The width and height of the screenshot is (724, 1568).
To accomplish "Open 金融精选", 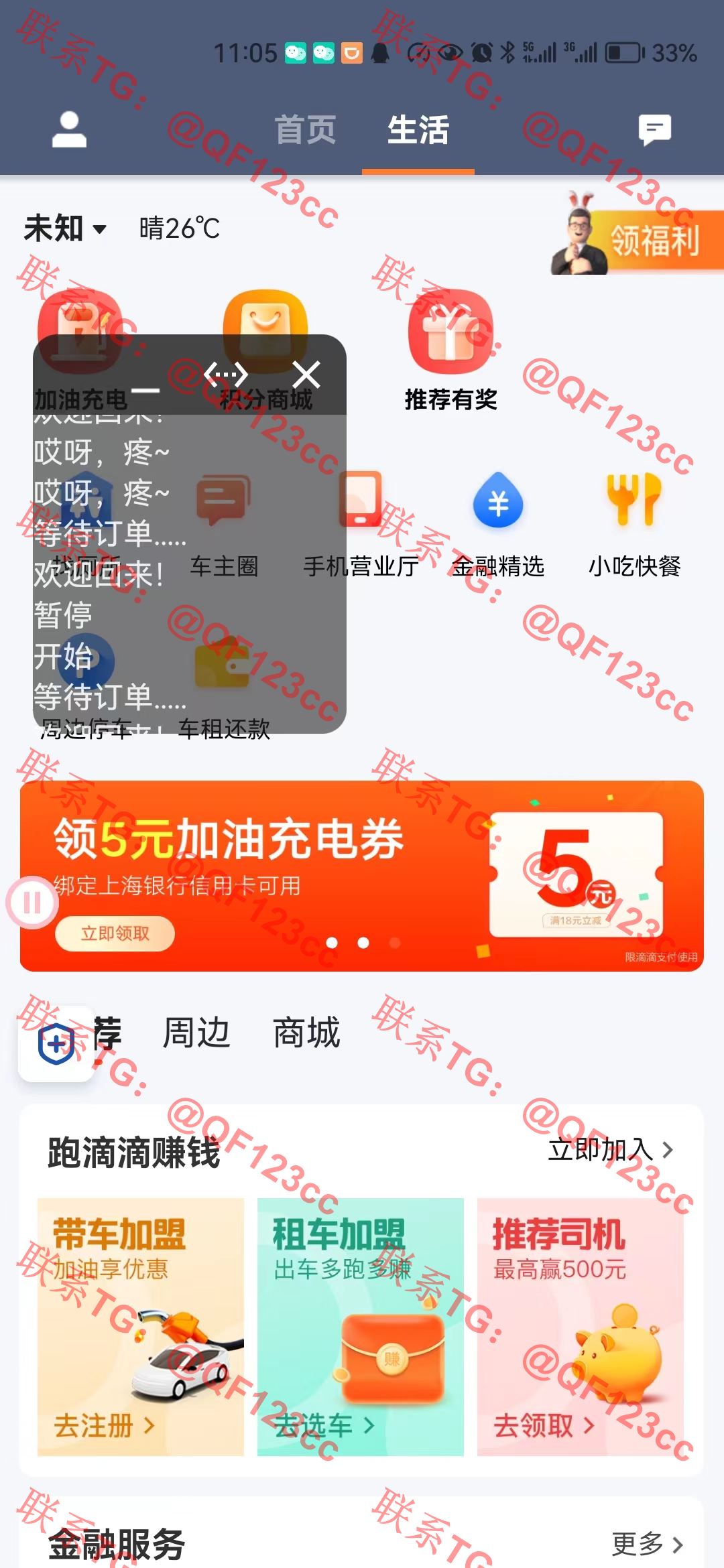I will click(x=497, y=523).
